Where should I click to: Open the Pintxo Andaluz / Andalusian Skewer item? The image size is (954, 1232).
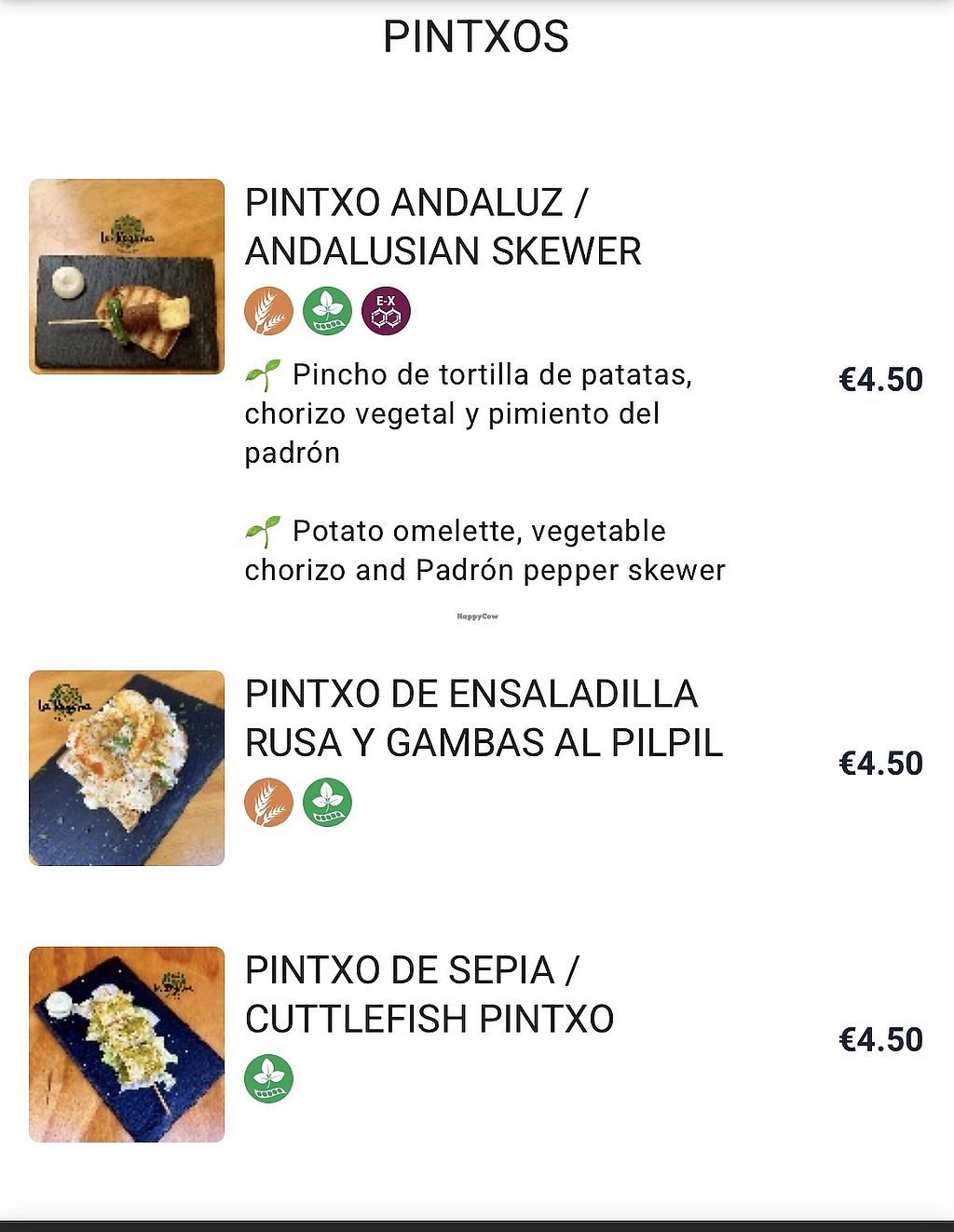click(443, 227)
